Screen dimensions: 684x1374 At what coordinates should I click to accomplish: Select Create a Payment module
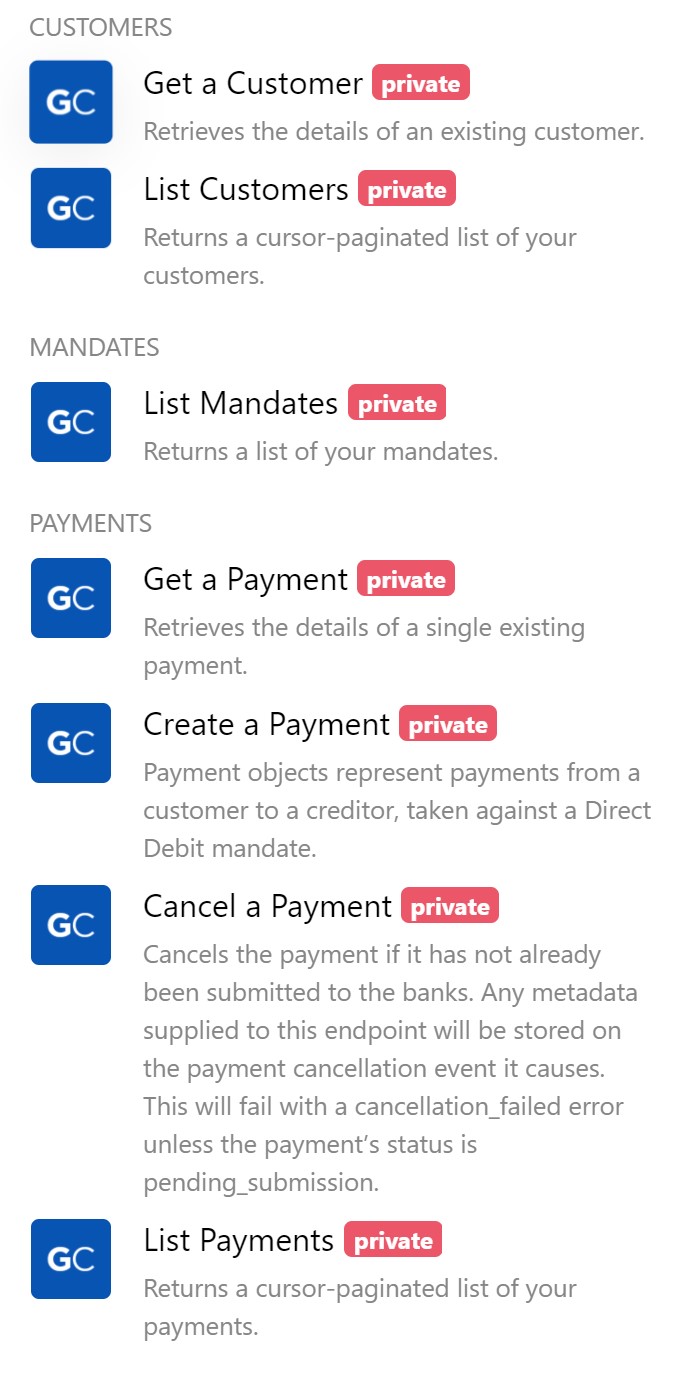point(267,725)
